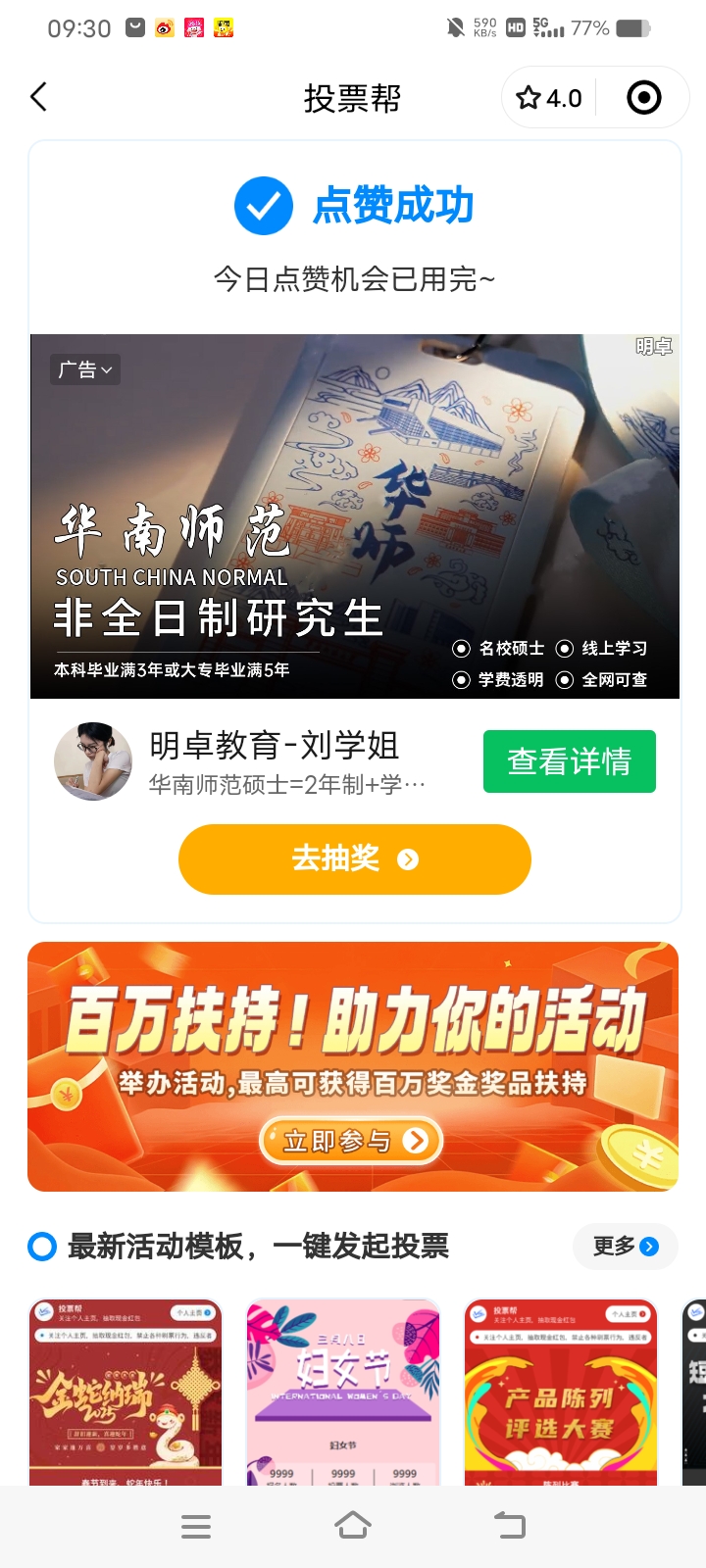This screenshot has width=706, height=1568.
Task: Tap the mini-program close target icon
Action: (x=643, y=98)
